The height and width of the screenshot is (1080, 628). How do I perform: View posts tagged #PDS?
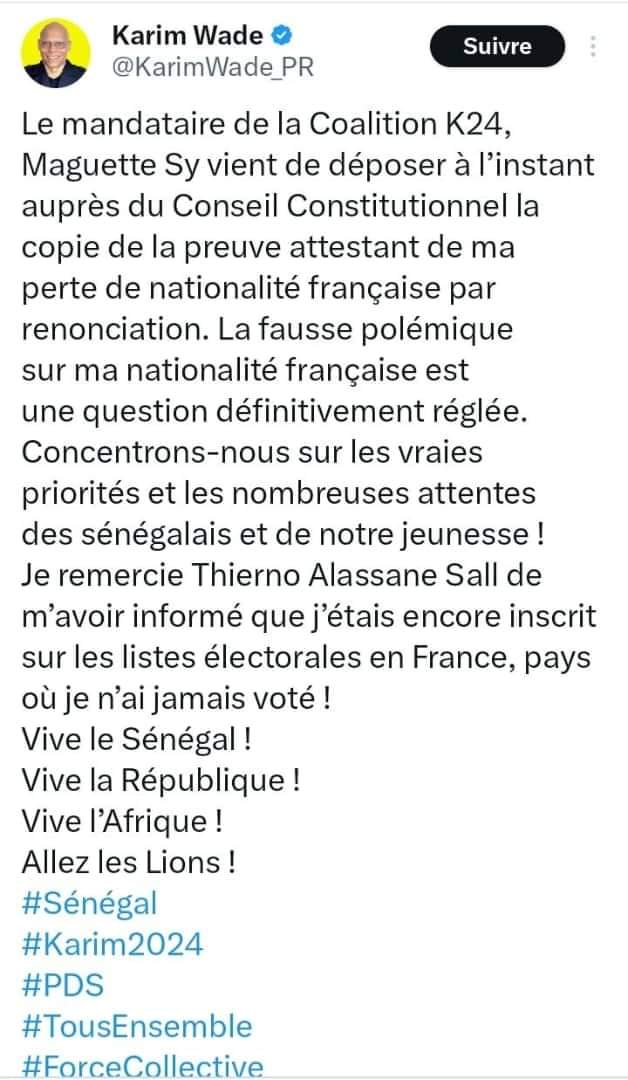tap(63, 985)
